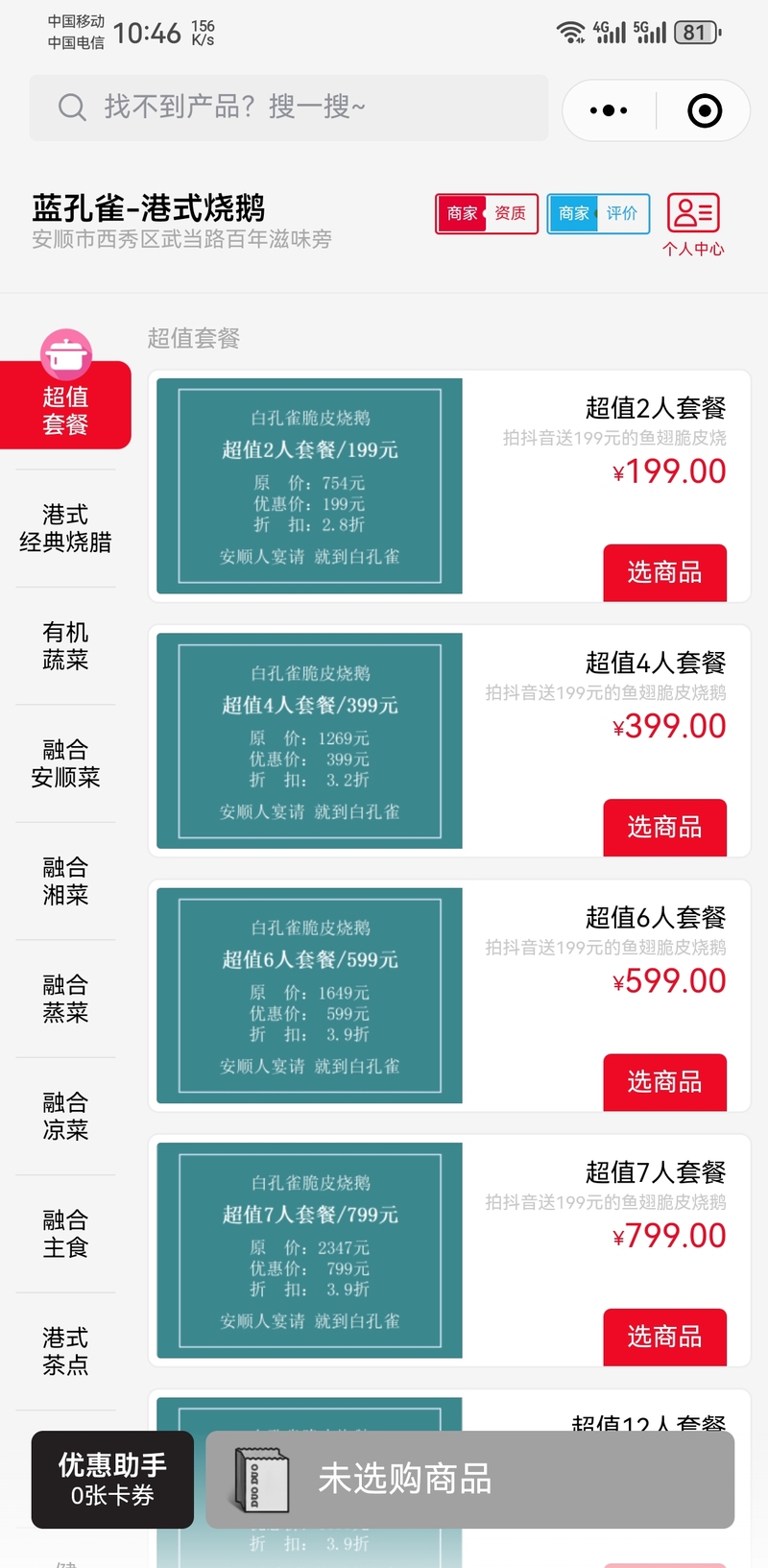This screenshot has width=768, height=1568.
Task: Switch to the 融合湘菜 category
Action: pyautogui.click(x=65, y=880)
